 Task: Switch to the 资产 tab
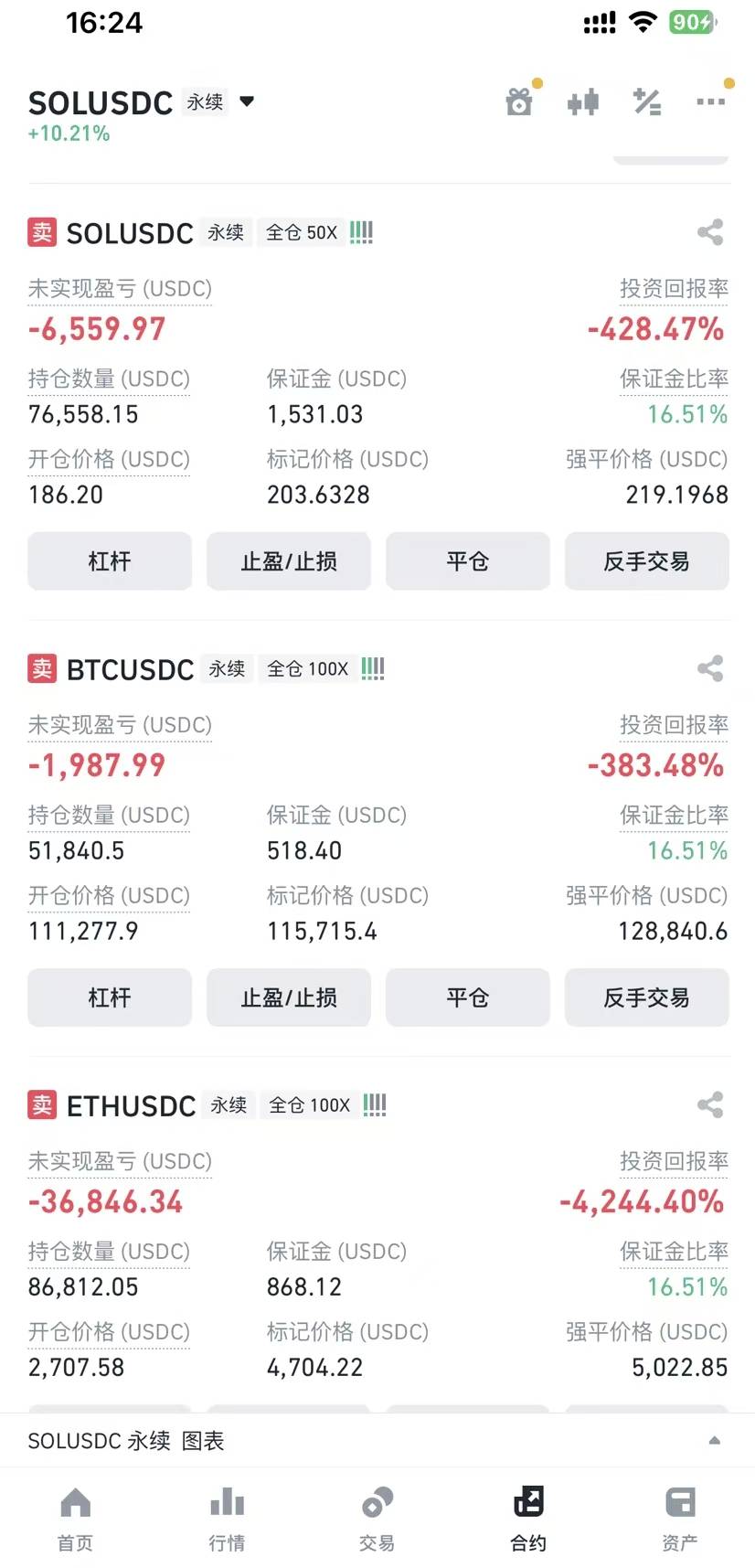point(680,1519)
